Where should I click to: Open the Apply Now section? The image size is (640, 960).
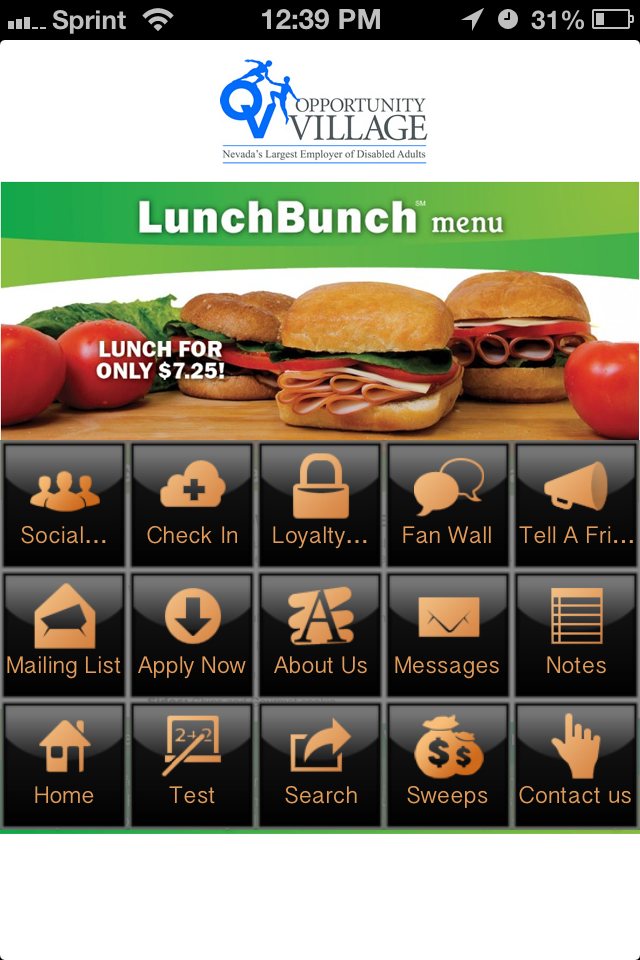coord(192,637)
